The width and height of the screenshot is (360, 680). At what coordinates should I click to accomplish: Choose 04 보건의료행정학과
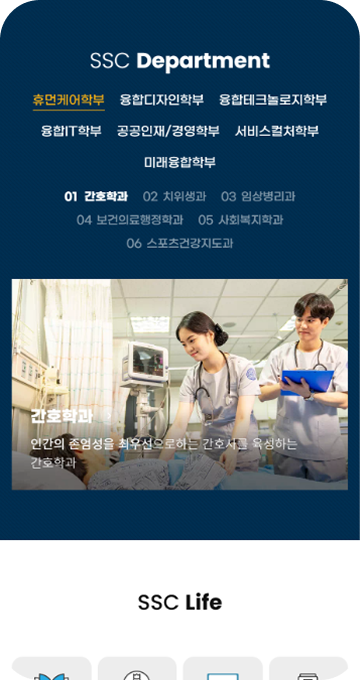click(x=130, y=220)
